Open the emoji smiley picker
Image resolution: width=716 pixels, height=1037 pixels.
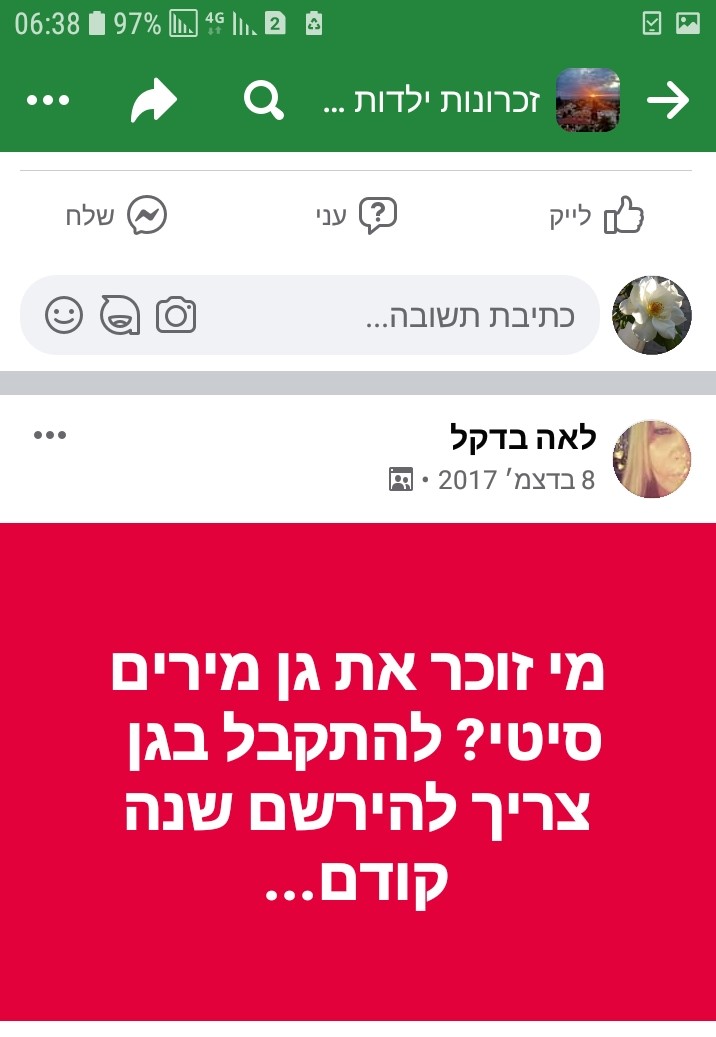tap(64, 315)
